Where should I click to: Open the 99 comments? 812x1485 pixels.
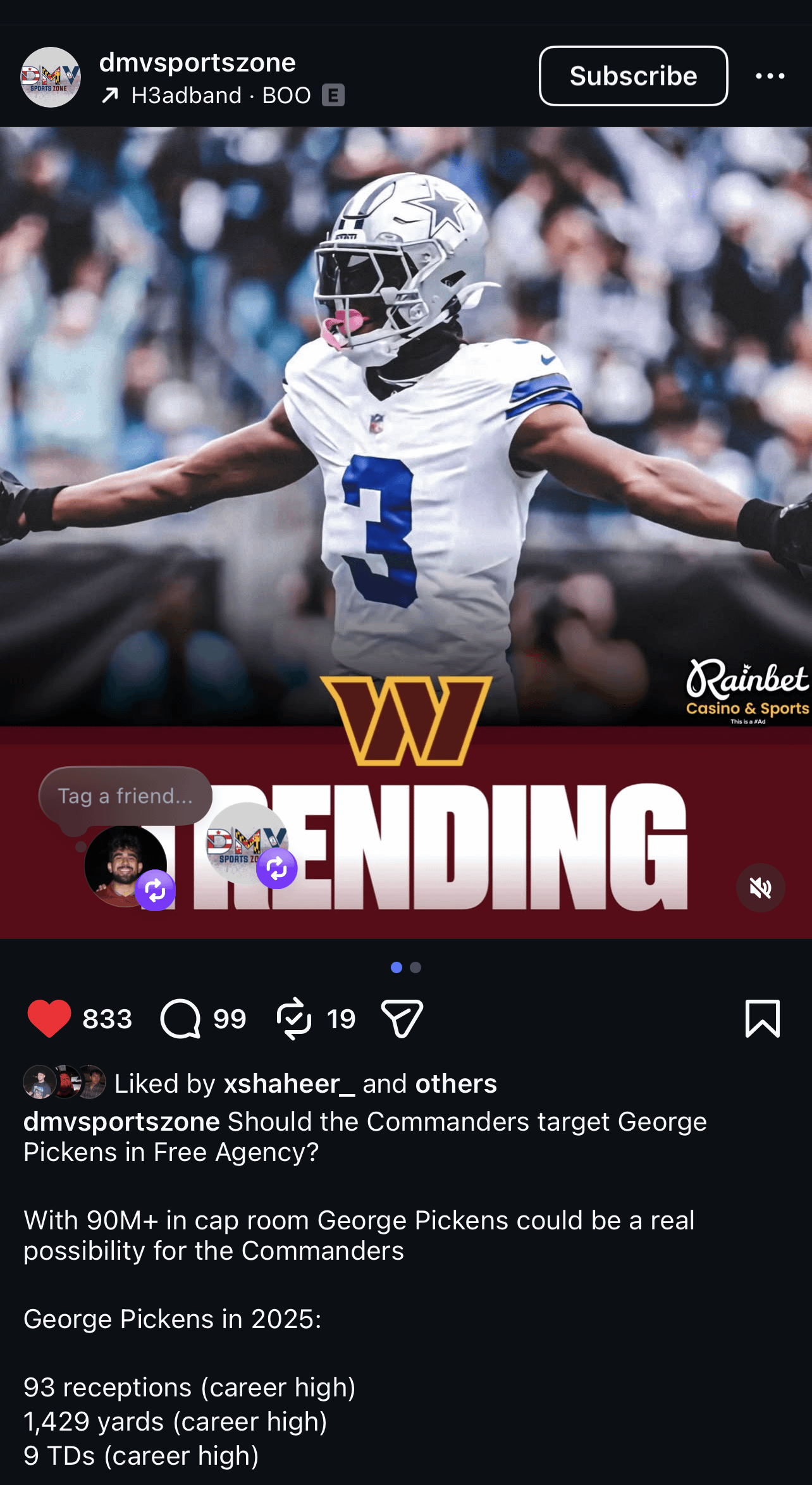pos(181,1019)
